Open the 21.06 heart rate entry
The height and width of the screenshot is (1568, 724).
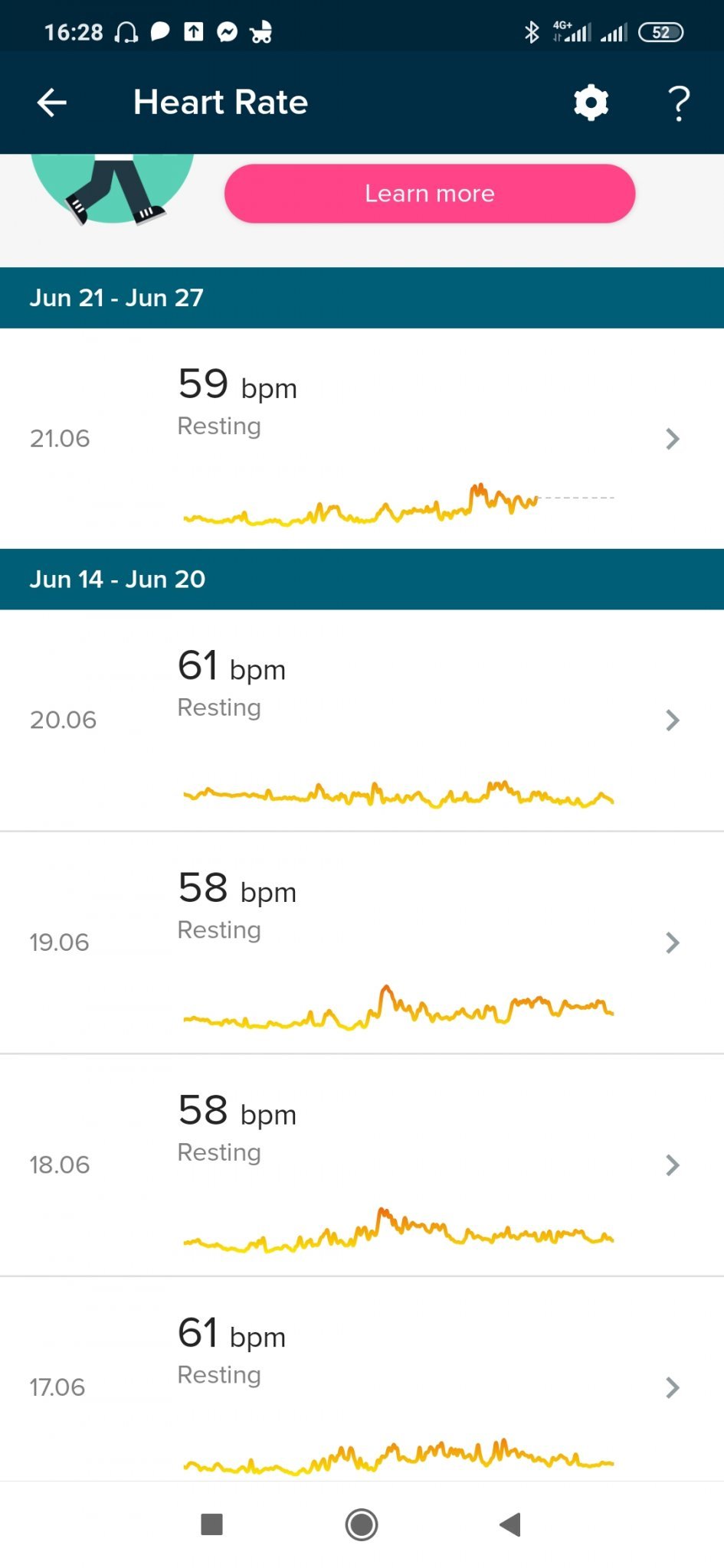pyautogui.click(x=362, y=439)
